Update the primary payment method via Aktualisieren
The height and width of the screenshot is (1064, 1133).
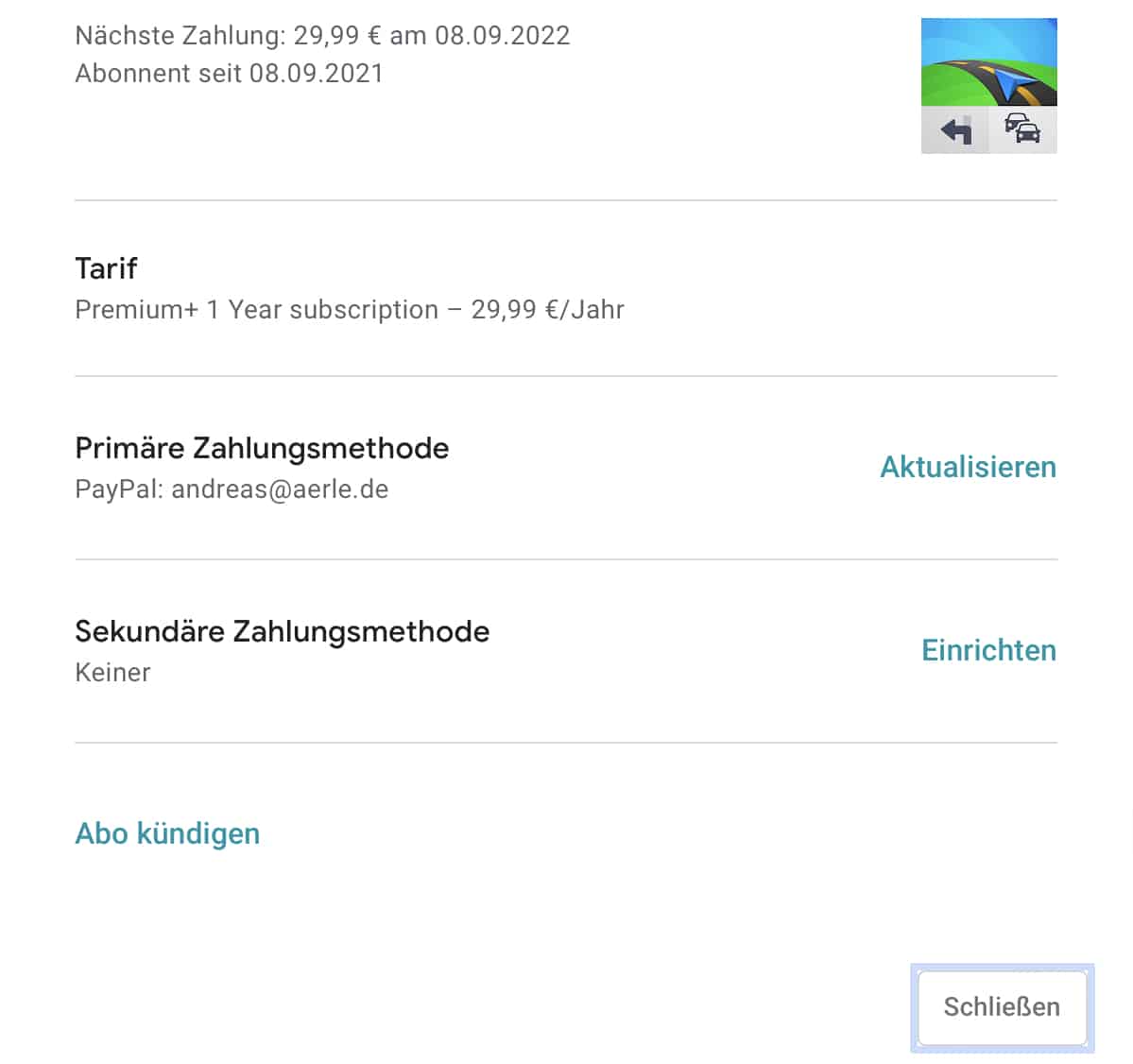point(968,467)
